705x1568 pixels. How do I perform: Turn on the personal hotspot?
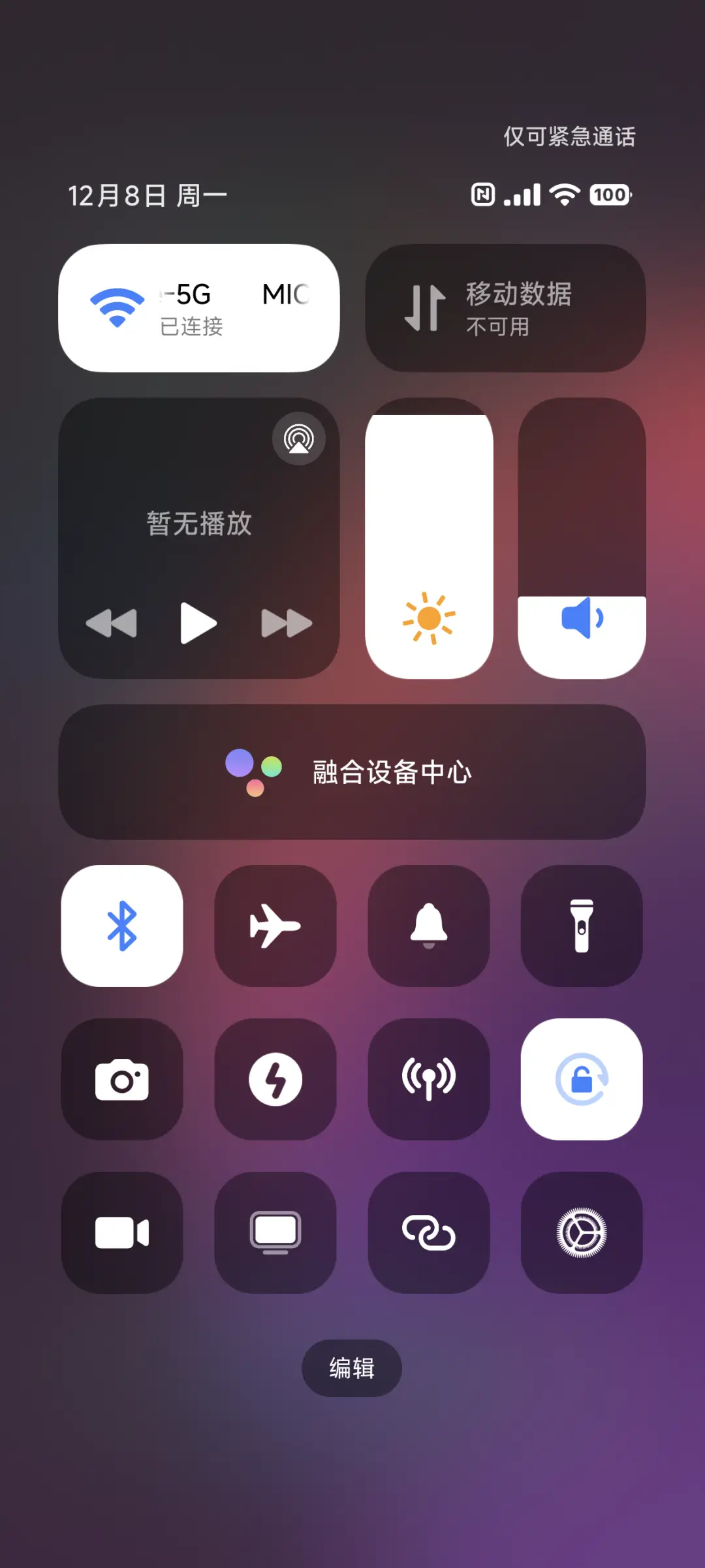tap(429, 1080)
